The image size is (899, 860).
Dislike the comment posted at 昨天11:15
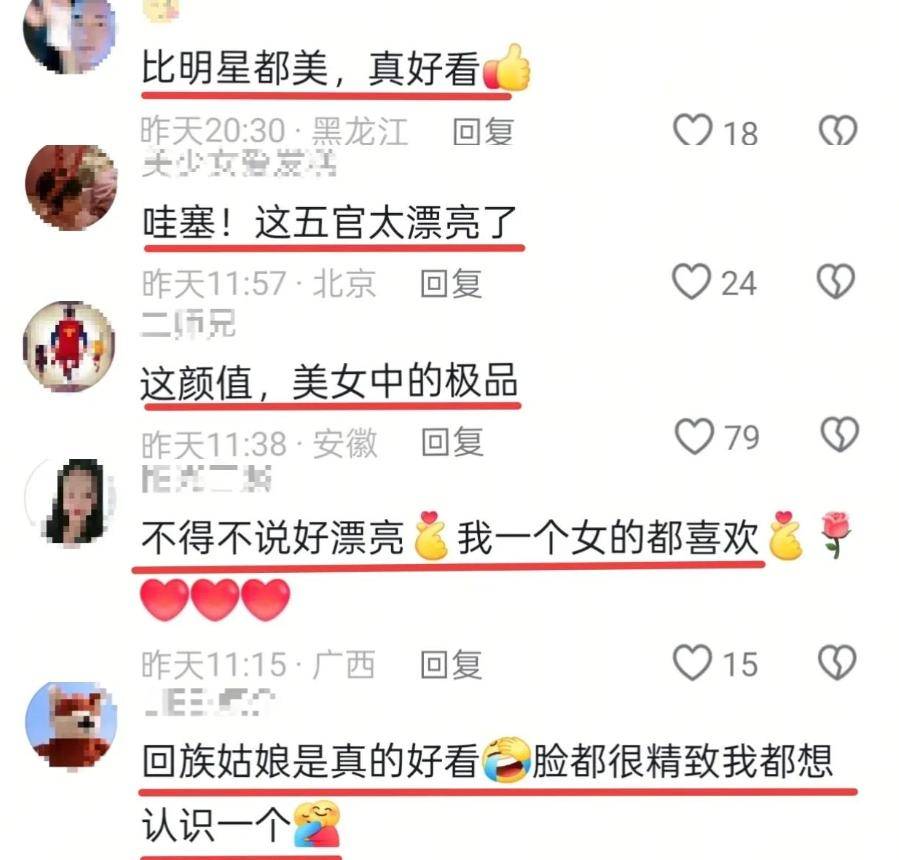pos(837,662)
